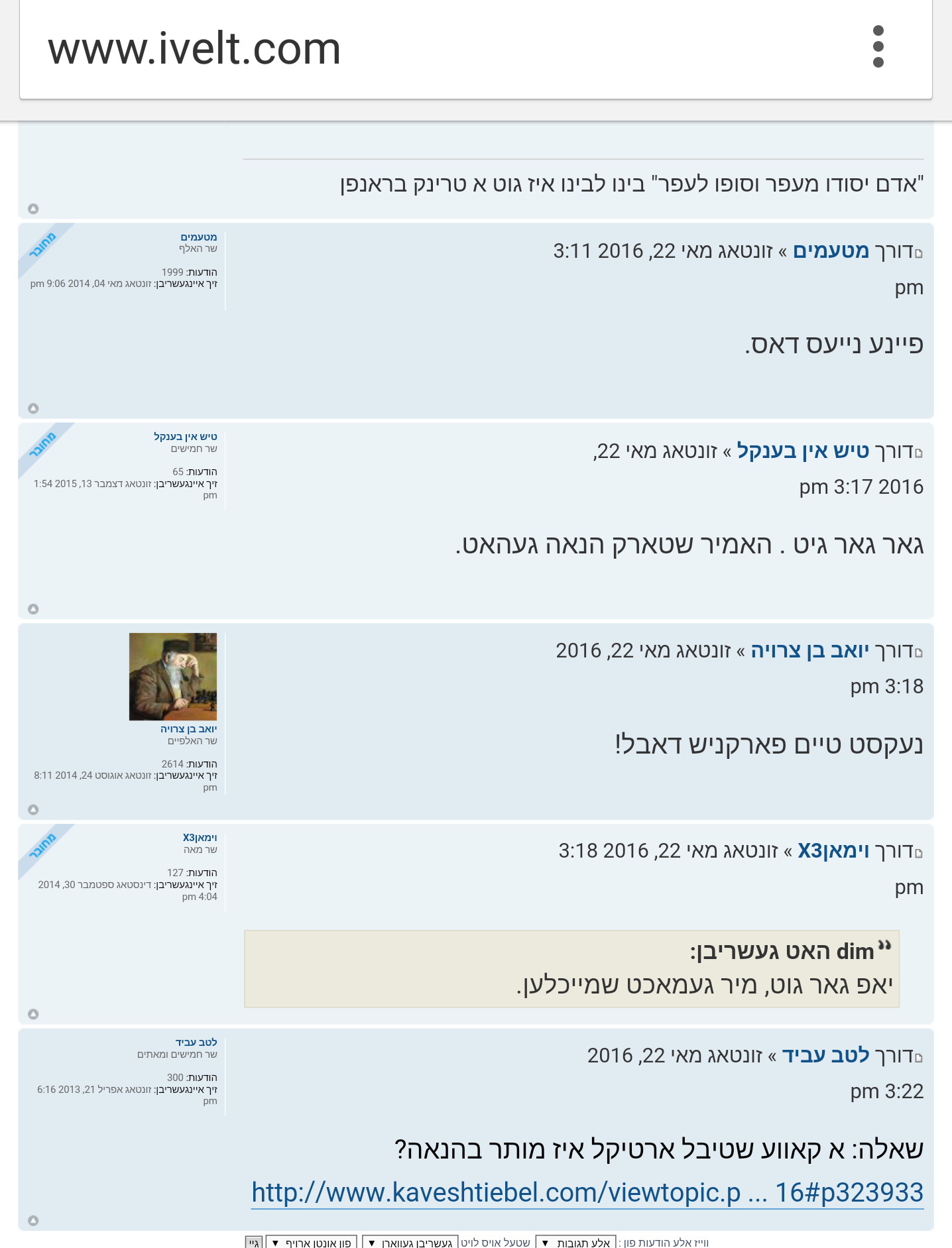
Task: Tap the avatar picture of יואב בן צרויה
Action: pyautogui.click(x=173, y=677)
